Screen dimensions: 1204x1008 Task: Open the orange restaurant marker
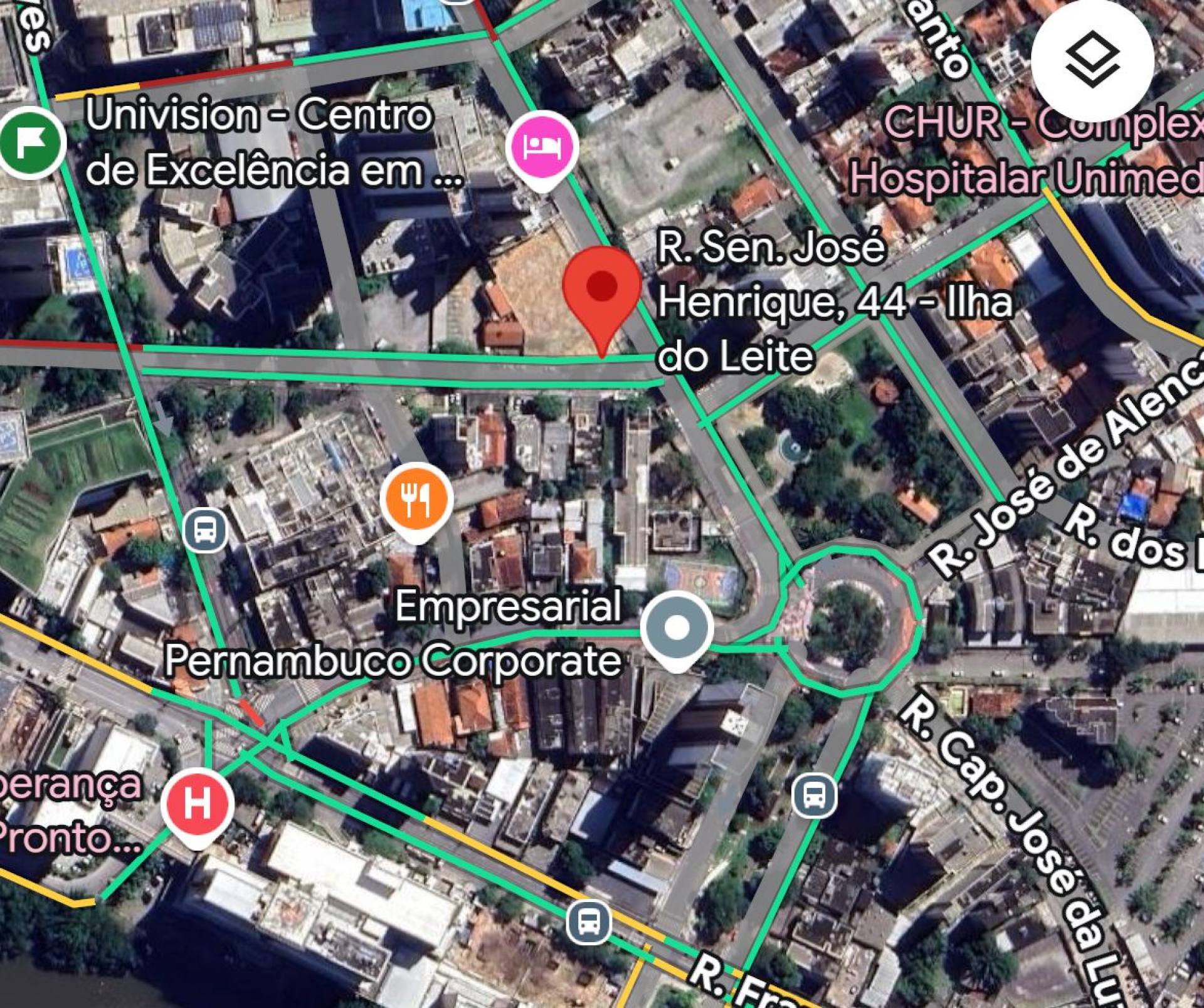[416, 500]
